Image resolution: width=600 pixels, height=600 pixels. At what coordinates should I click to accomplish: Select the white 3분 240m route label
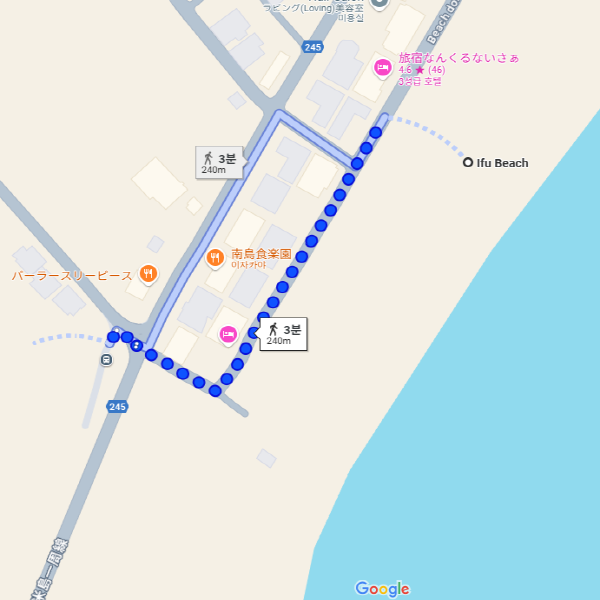coord(283,334)
